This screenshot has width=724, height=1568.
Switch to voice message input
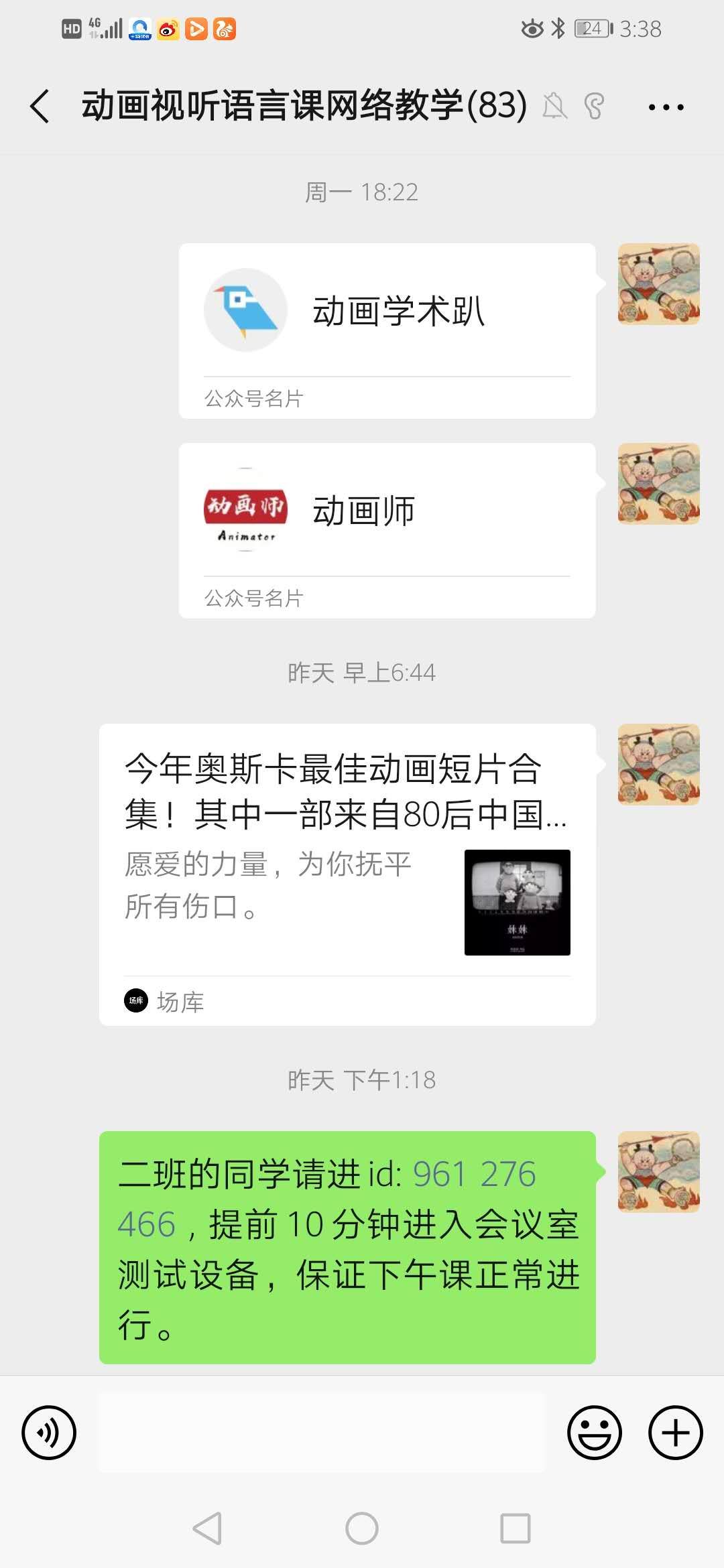click(x=49, y=1432)
